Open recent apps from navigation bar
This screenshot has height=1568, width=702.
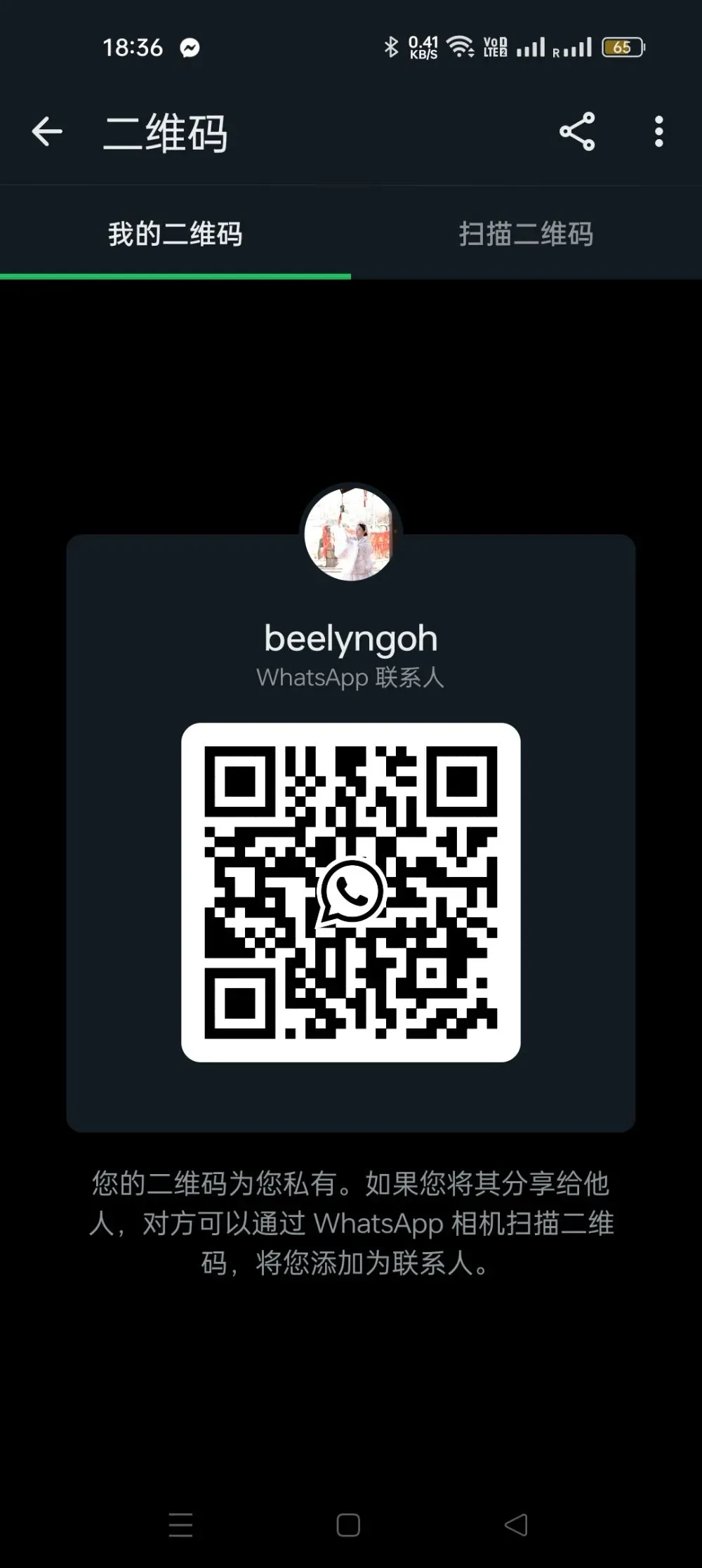pos(180,1525)
